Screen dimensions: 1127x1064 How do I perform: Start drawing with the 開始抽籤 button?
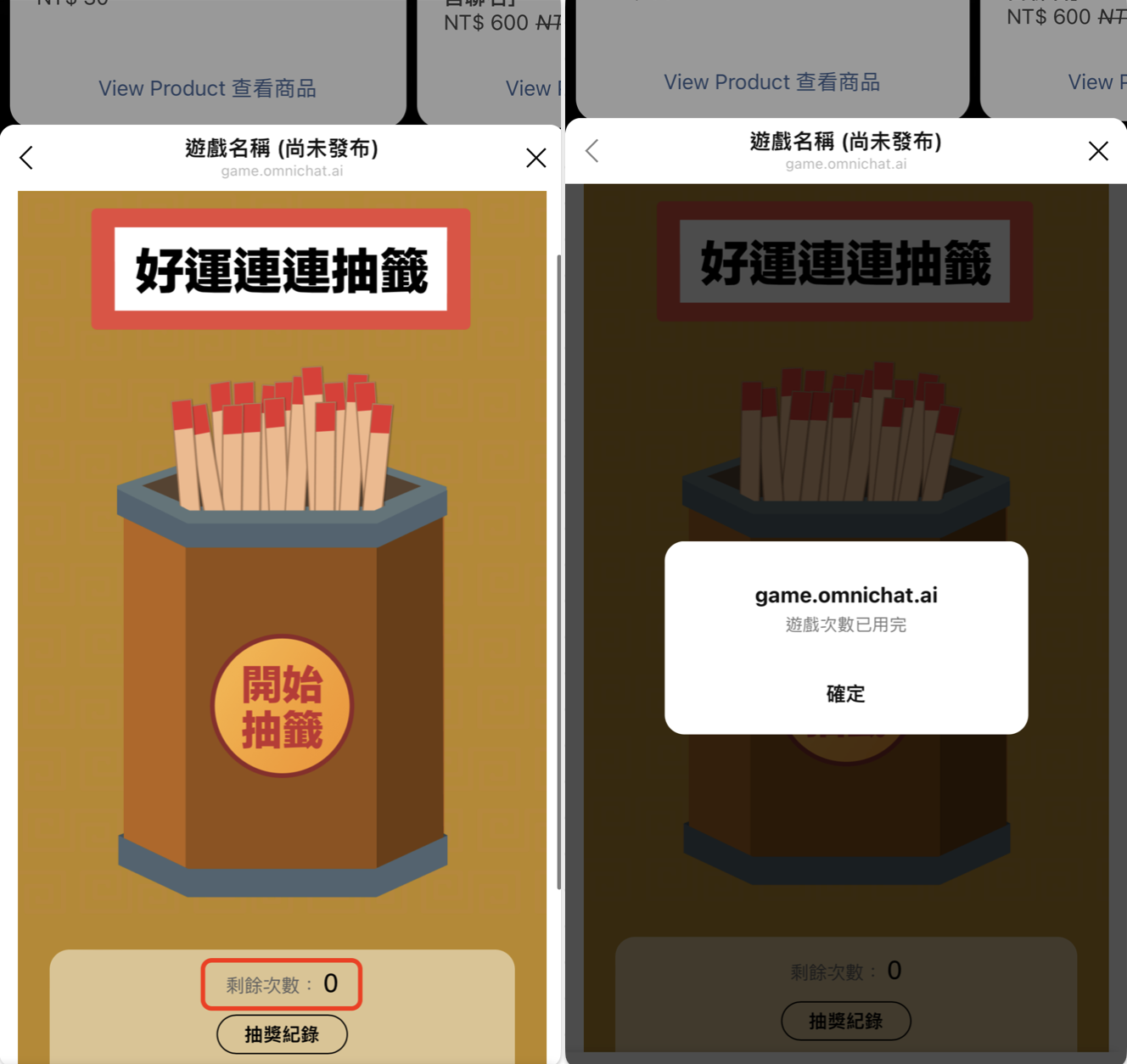tap(282, 706)
